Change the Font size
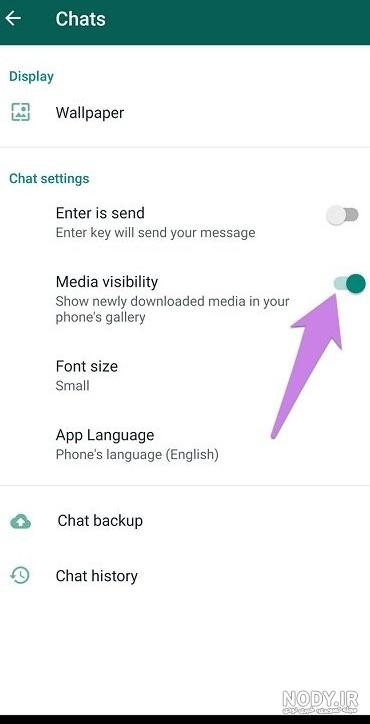The height and width of the screenshot is (724, 370). 185,375
